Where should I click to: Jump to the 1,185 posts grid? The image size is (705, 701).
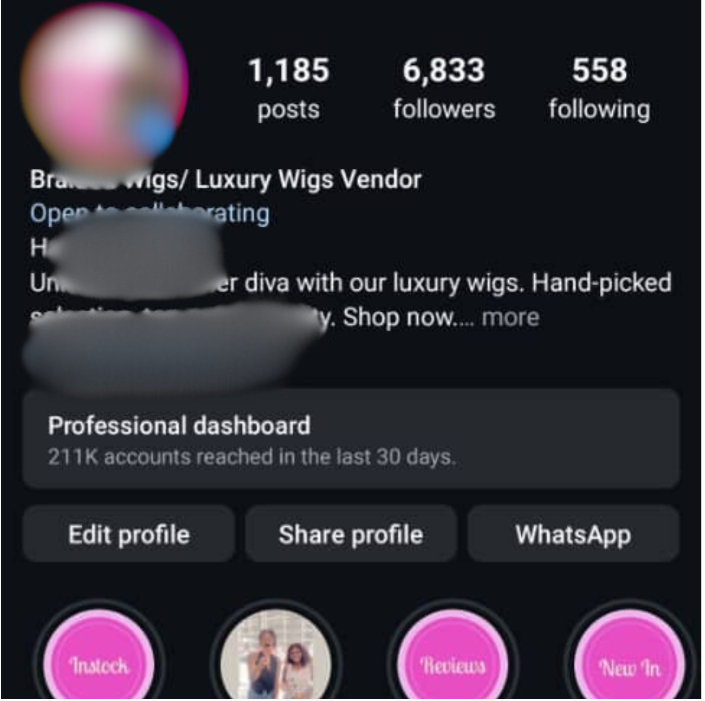(x=288, y=88)
